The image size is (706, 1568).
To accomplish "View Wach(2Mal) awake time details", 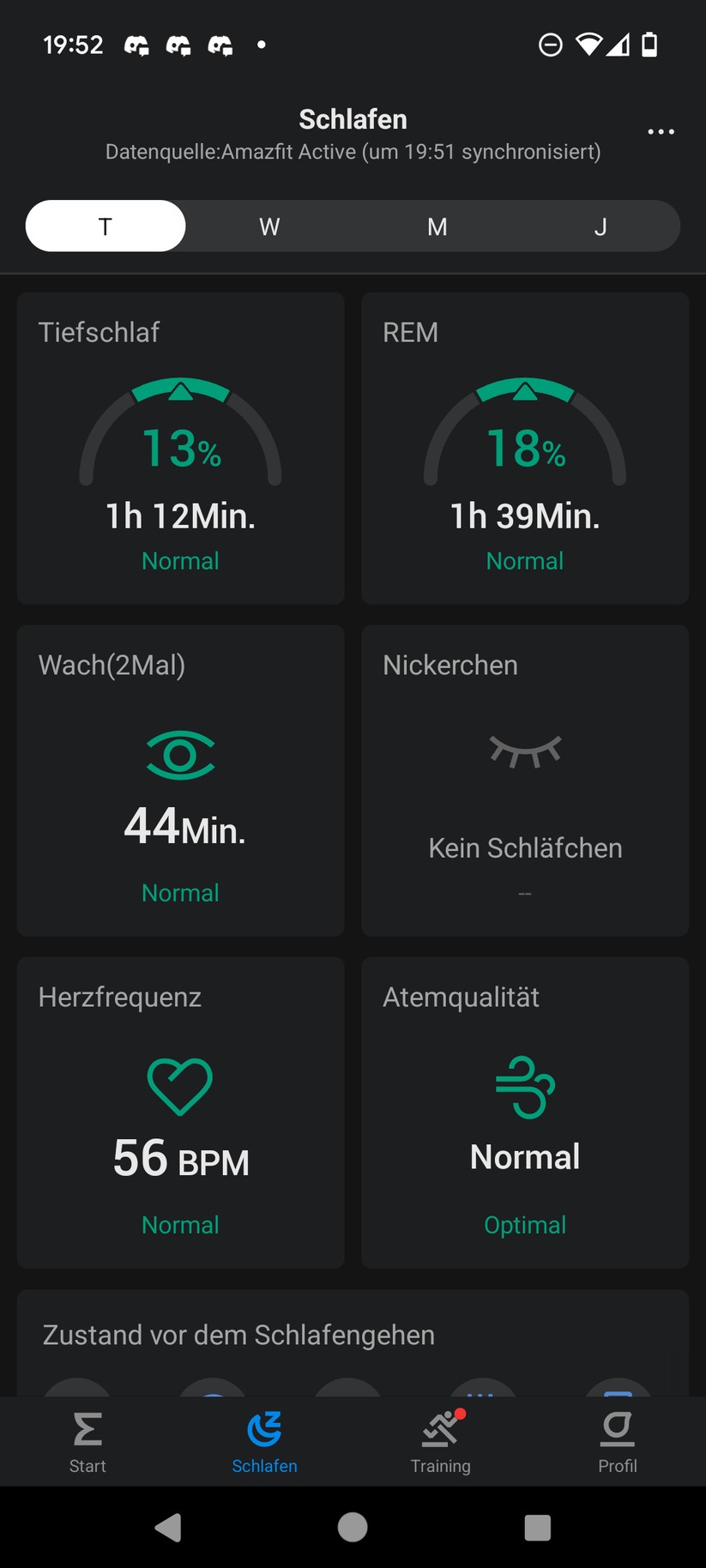I will click(180, 780).
